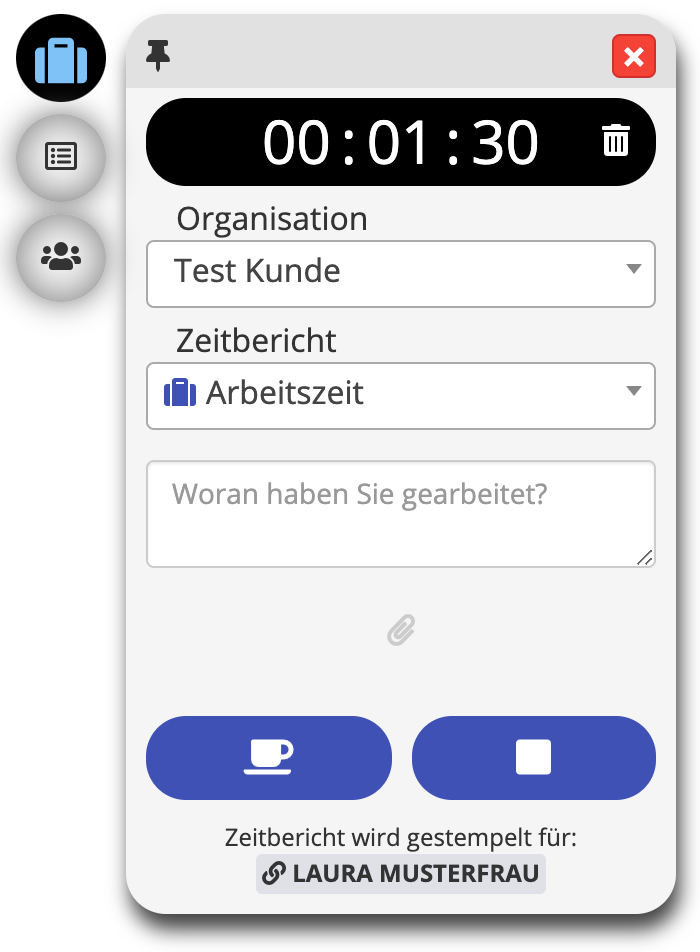Close the timer panel

pos(633,57)
